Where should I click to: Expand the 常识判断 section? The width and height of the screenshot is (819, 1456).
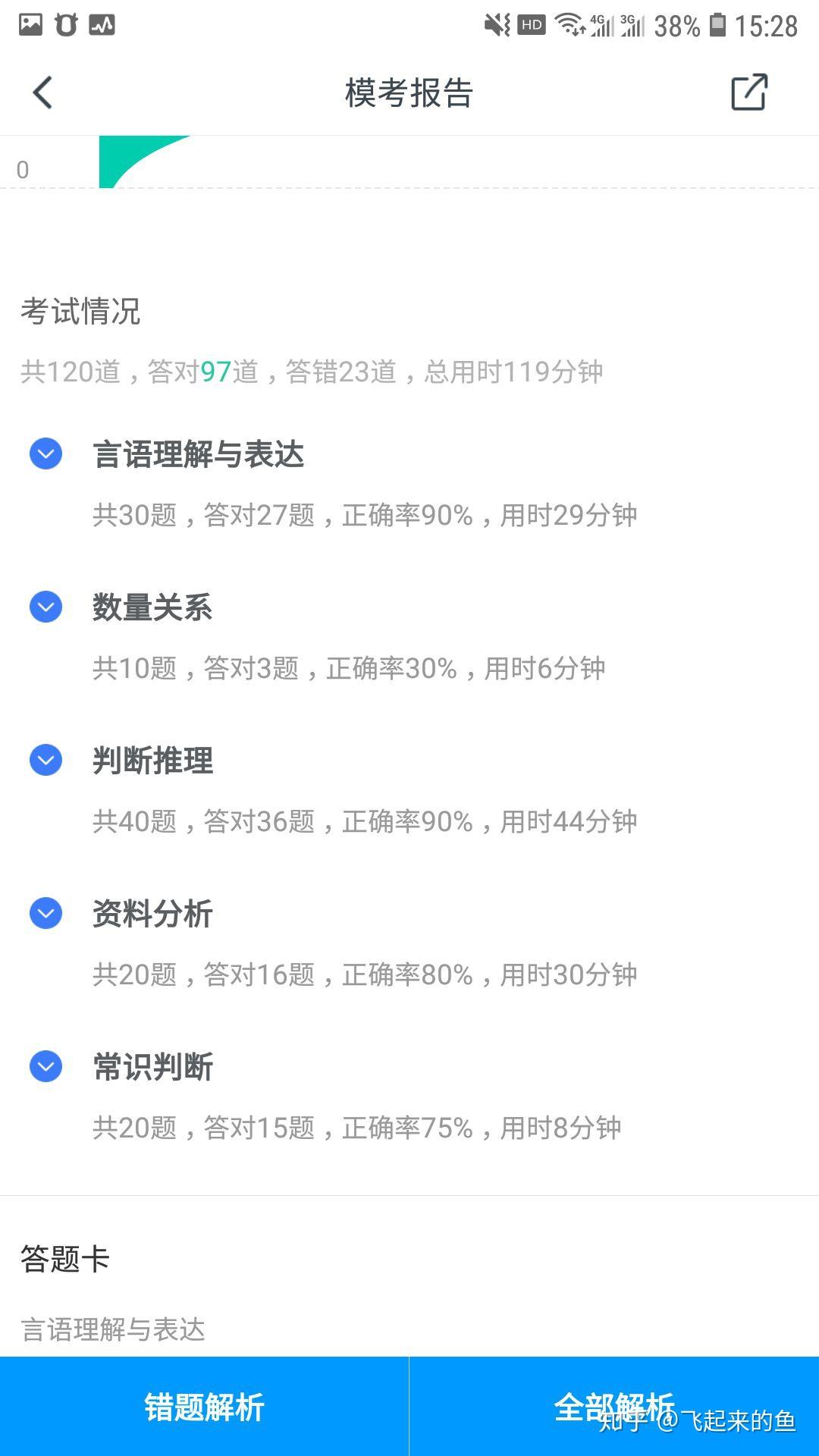[45, 1067]
